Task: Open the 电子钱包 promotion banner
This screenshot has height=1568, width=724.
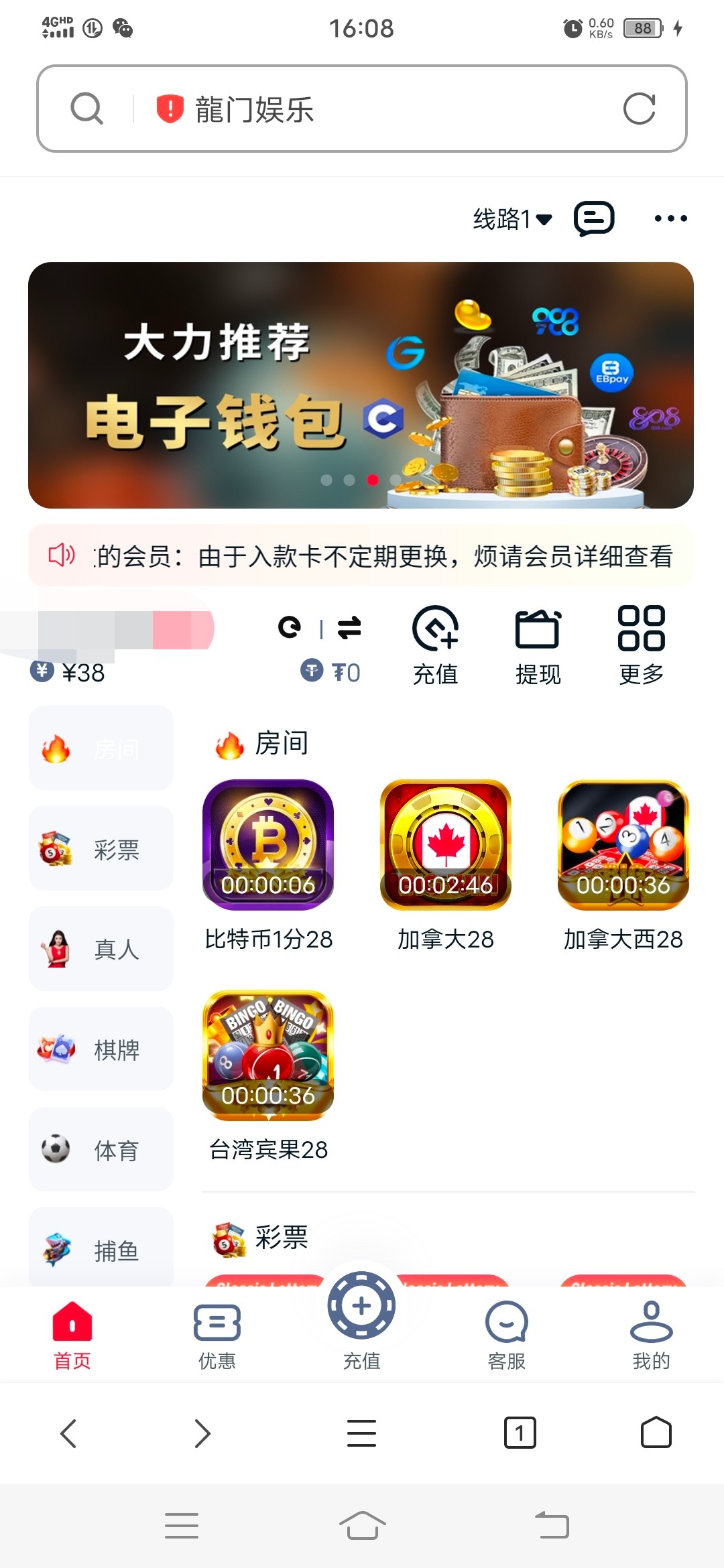Action: (x=361, y=385)
